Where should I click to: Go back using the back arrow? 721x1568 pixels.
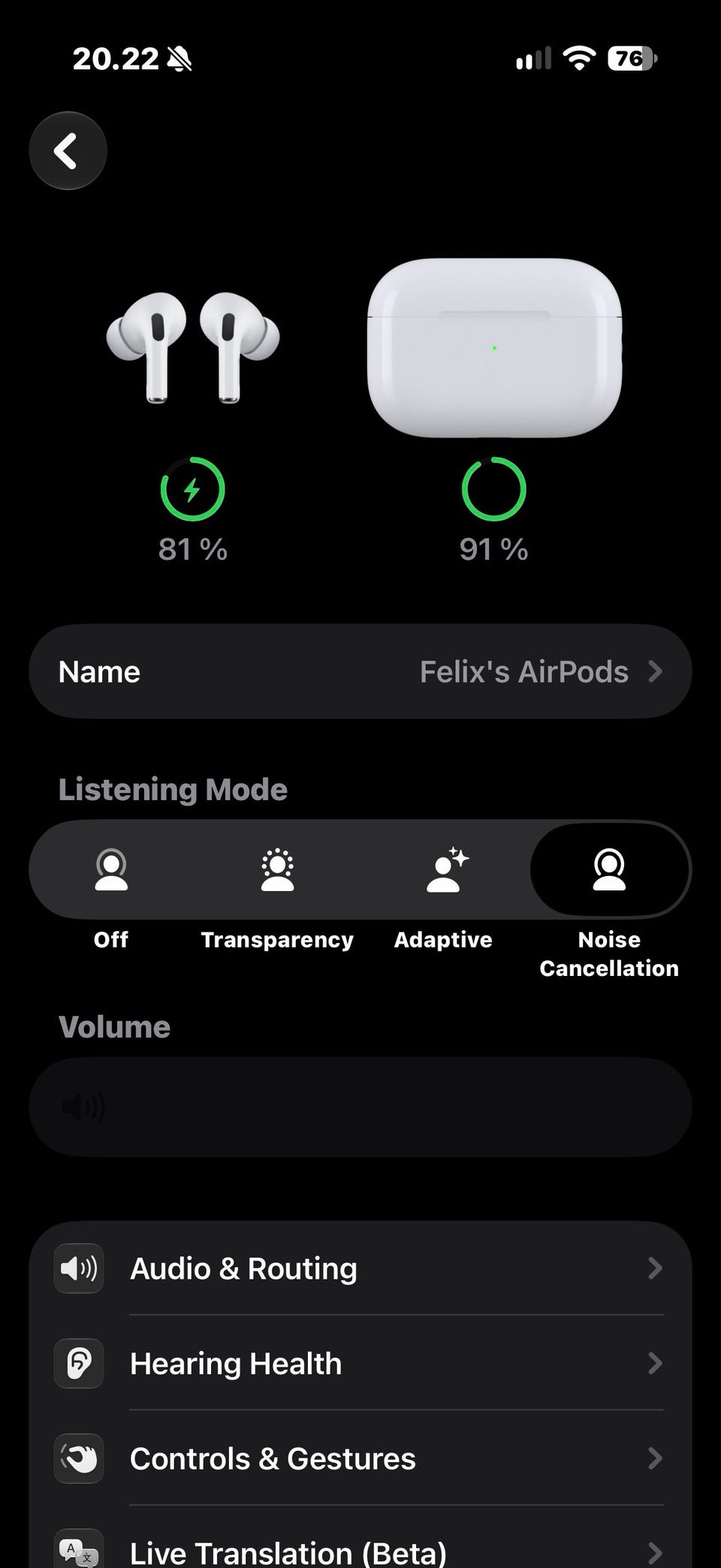tap(68, 151)
